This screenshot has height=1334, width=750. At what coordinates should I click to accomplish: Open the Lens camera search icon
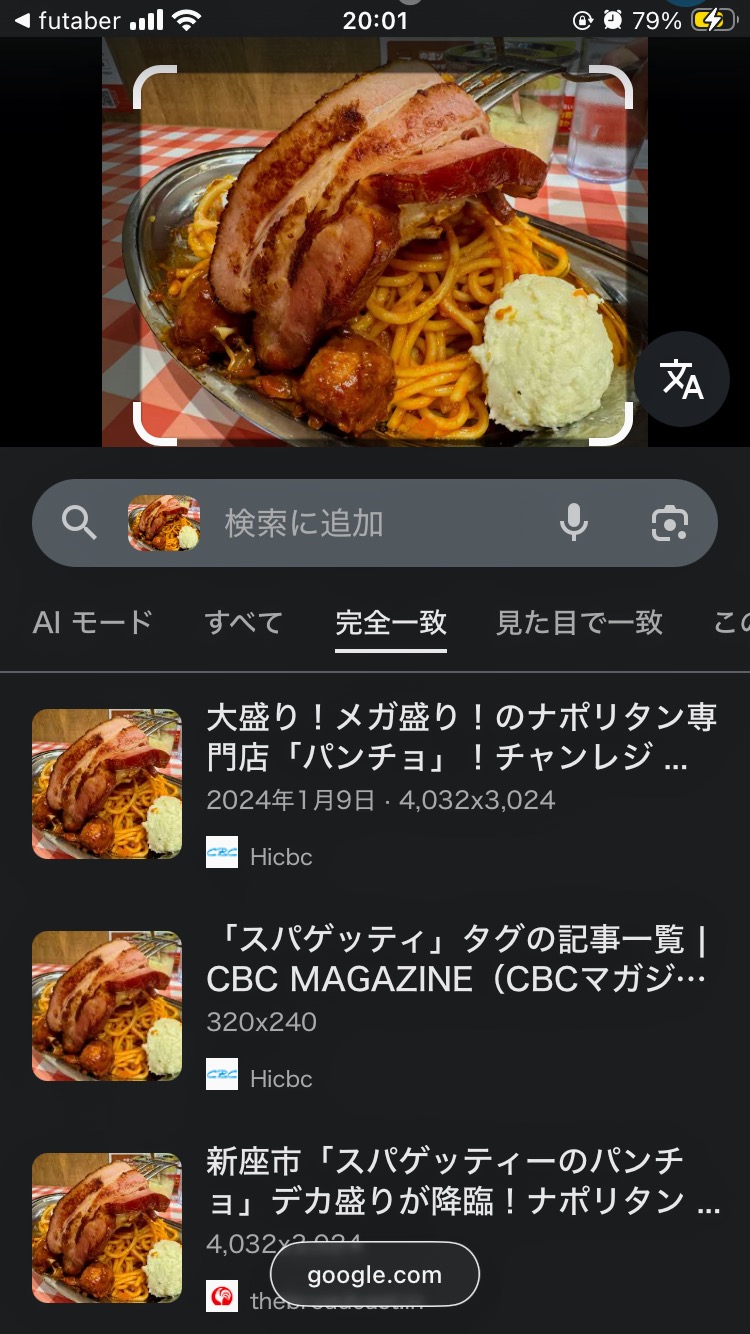pyautogui.click(x=669, y=523)
